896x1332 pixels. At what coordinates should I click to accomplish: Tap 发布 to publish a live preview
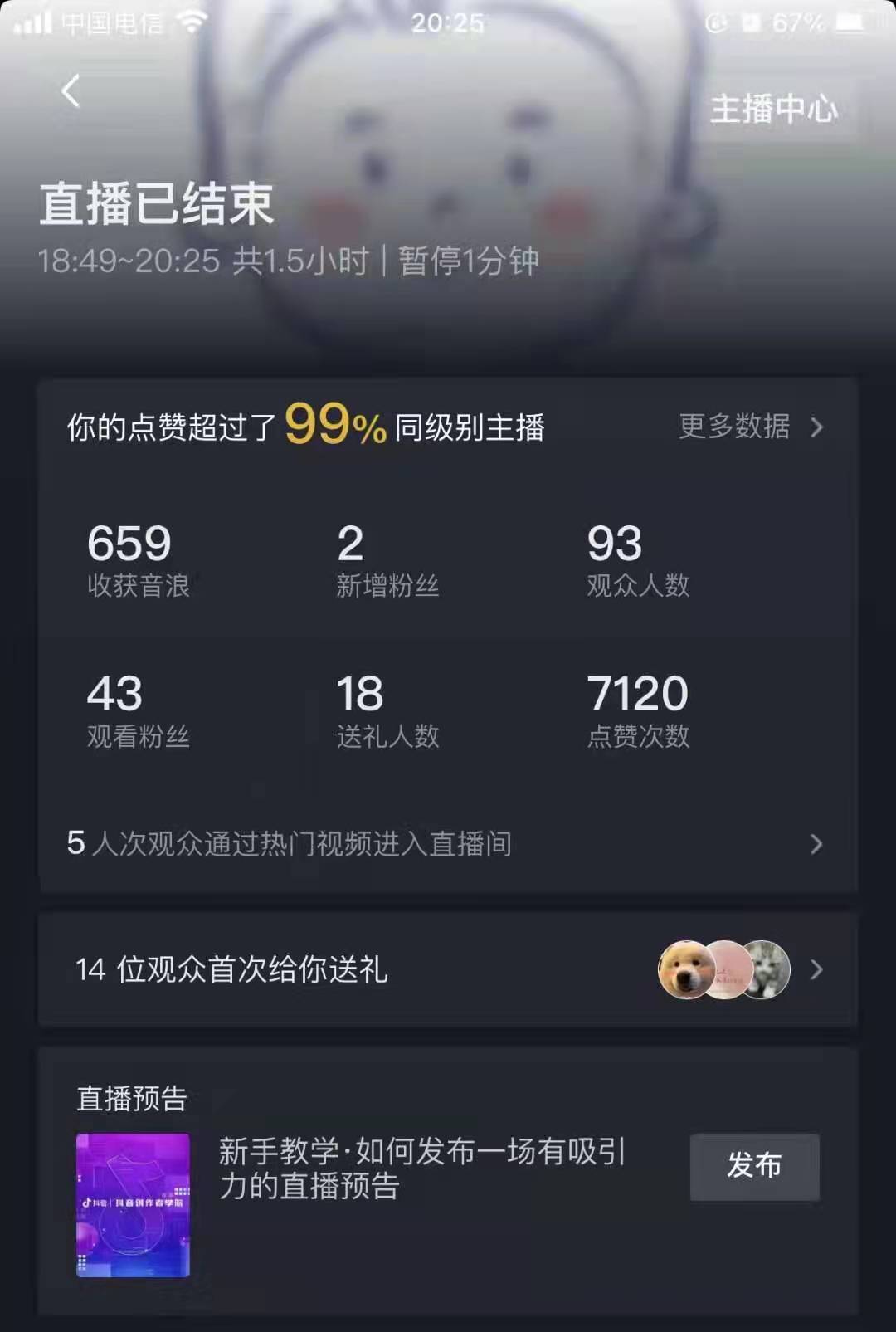(x=754, y=1166)
